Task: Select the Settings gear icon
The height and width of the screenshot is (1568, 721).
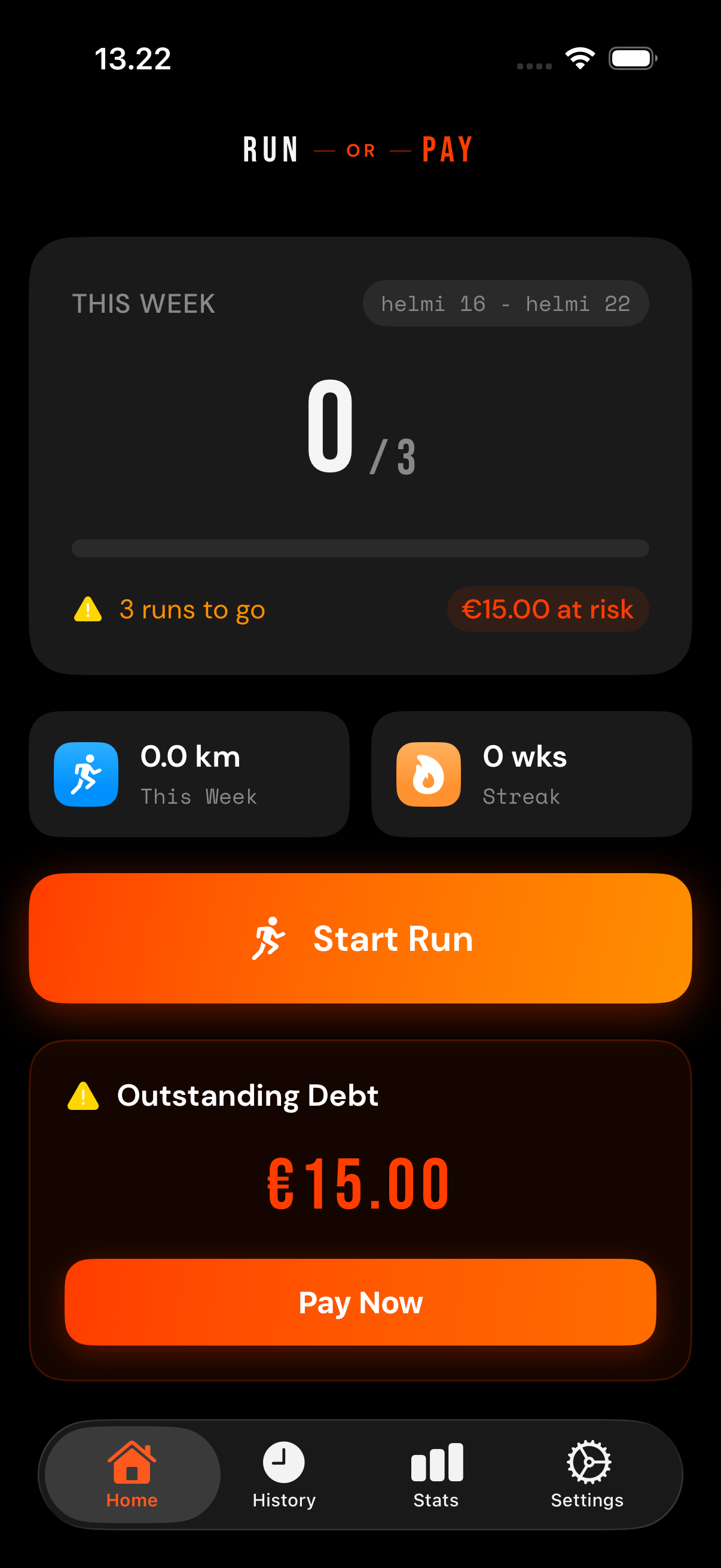Action: tap(588, 1460)
